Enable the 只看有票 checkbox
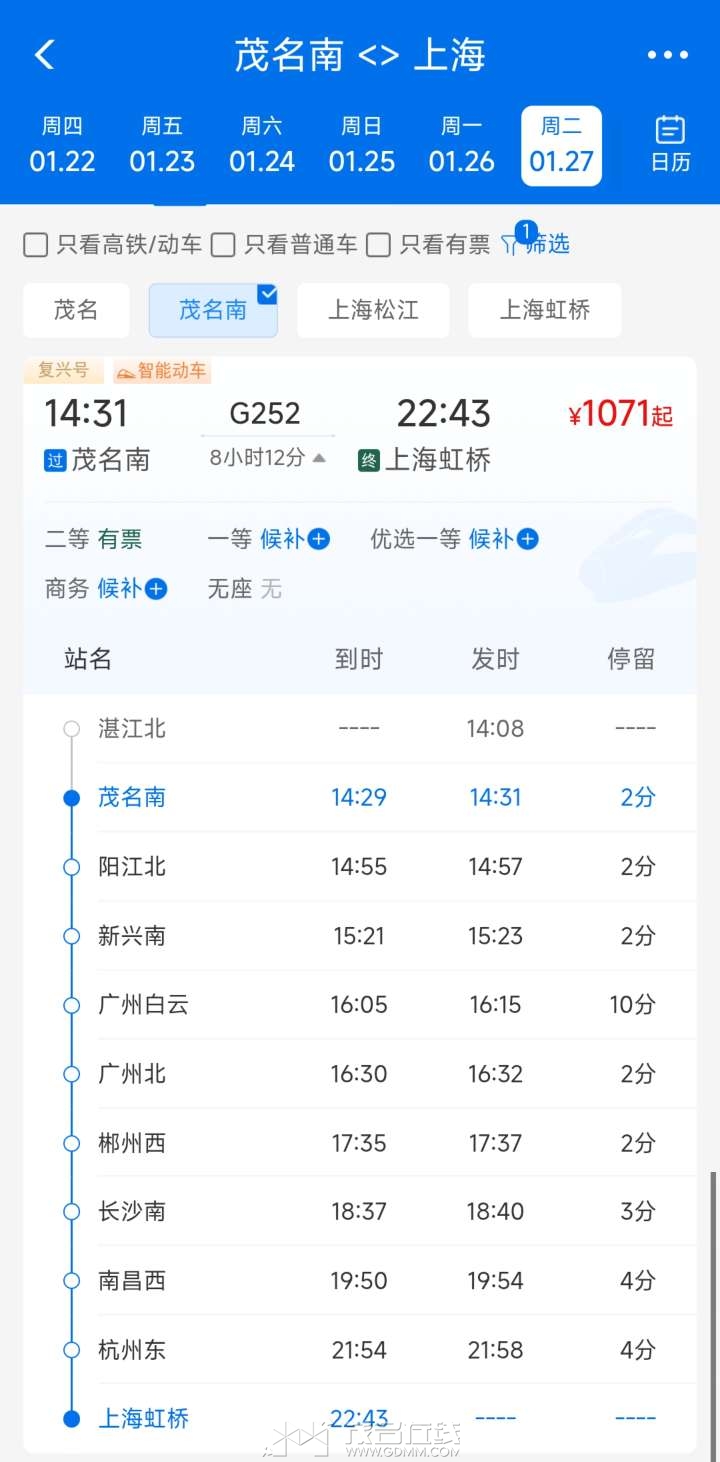Image resolution: width=720 pixels, height=1462 pixels. 378,245
